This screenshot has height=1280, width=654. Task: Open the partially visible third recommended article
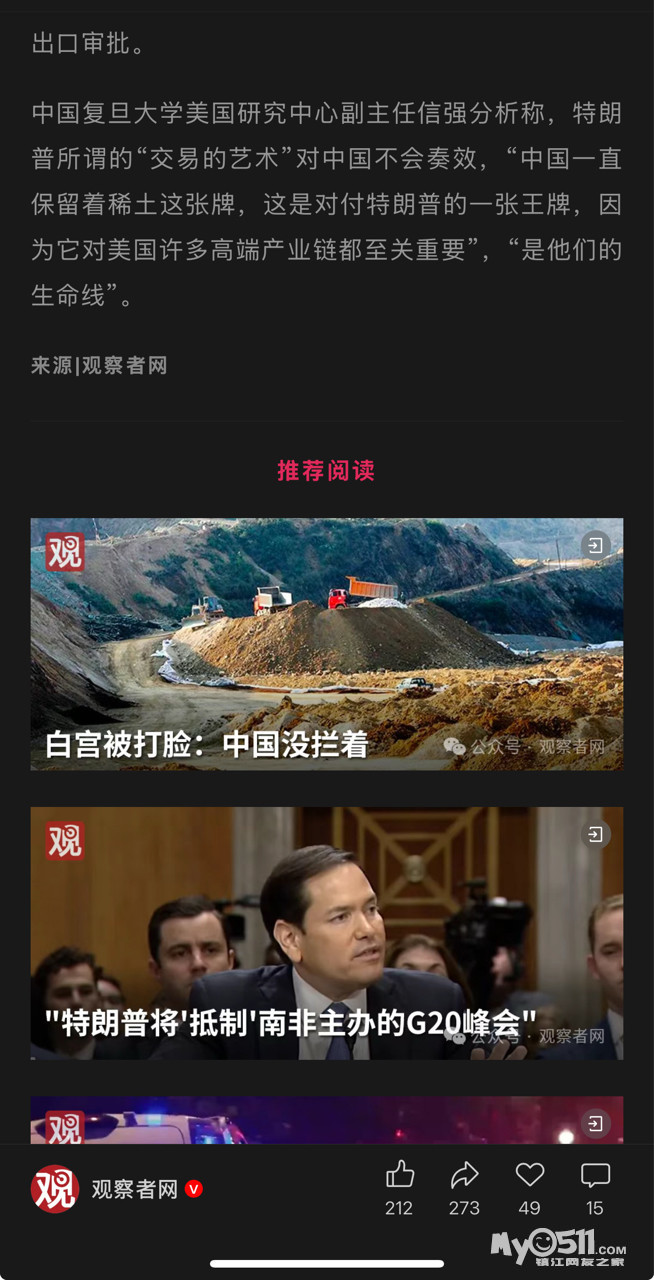(x=326, y=1120)
